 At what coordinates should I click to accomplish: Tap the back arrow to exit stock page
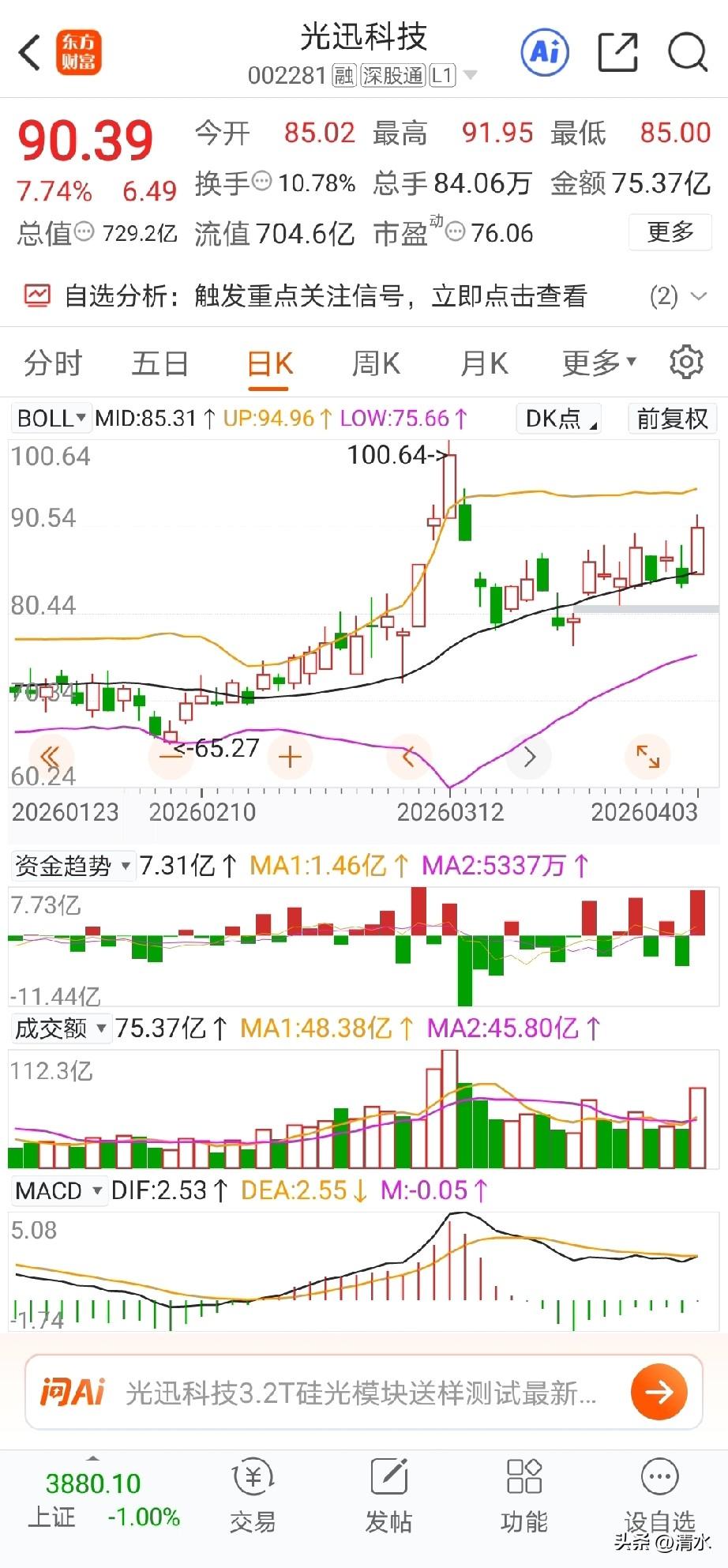coord(29,51)
